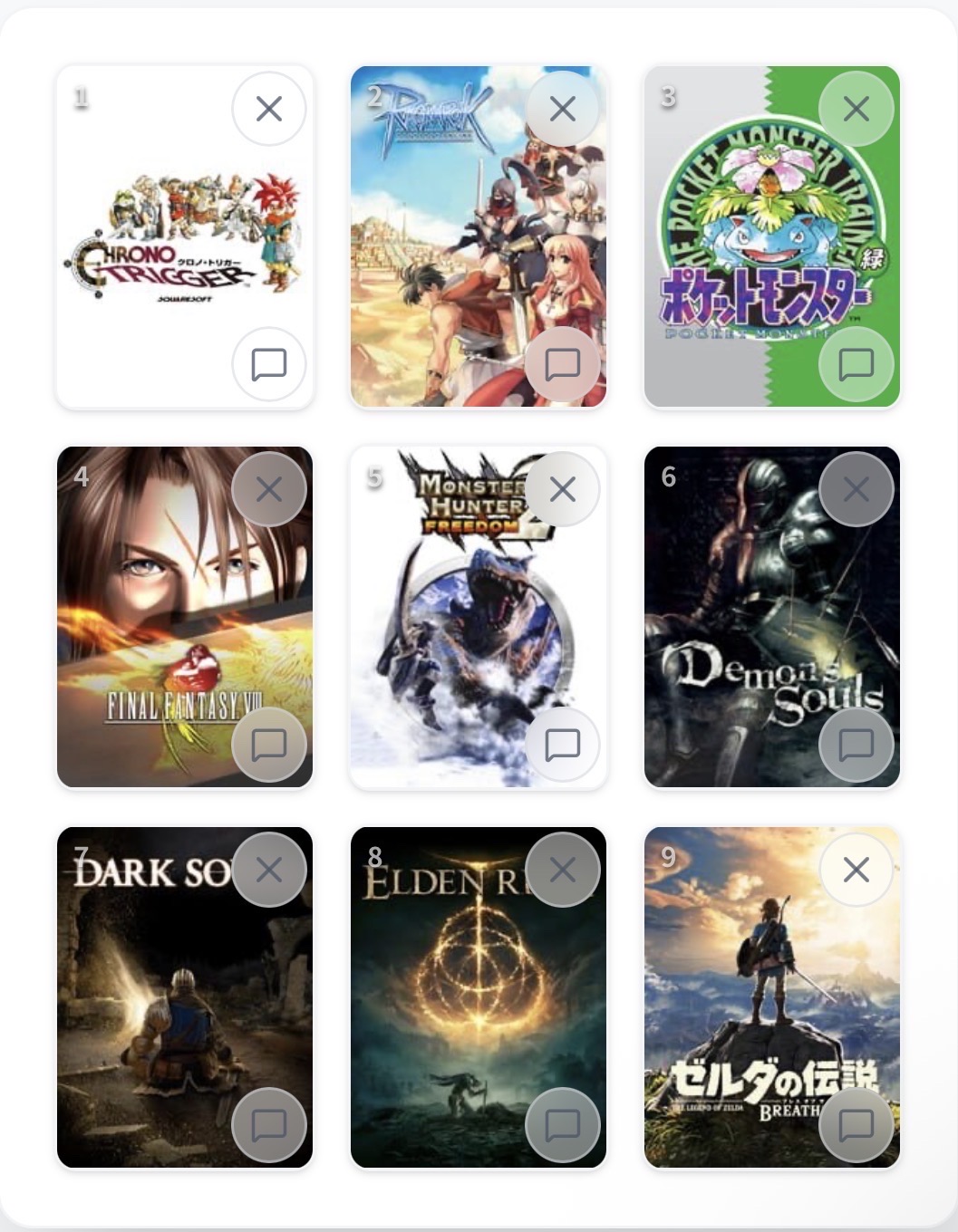Viewport: 958px width, 1232px height.
Task: Add a comment to Elden Ring
Action: [x=562, y=1125]
